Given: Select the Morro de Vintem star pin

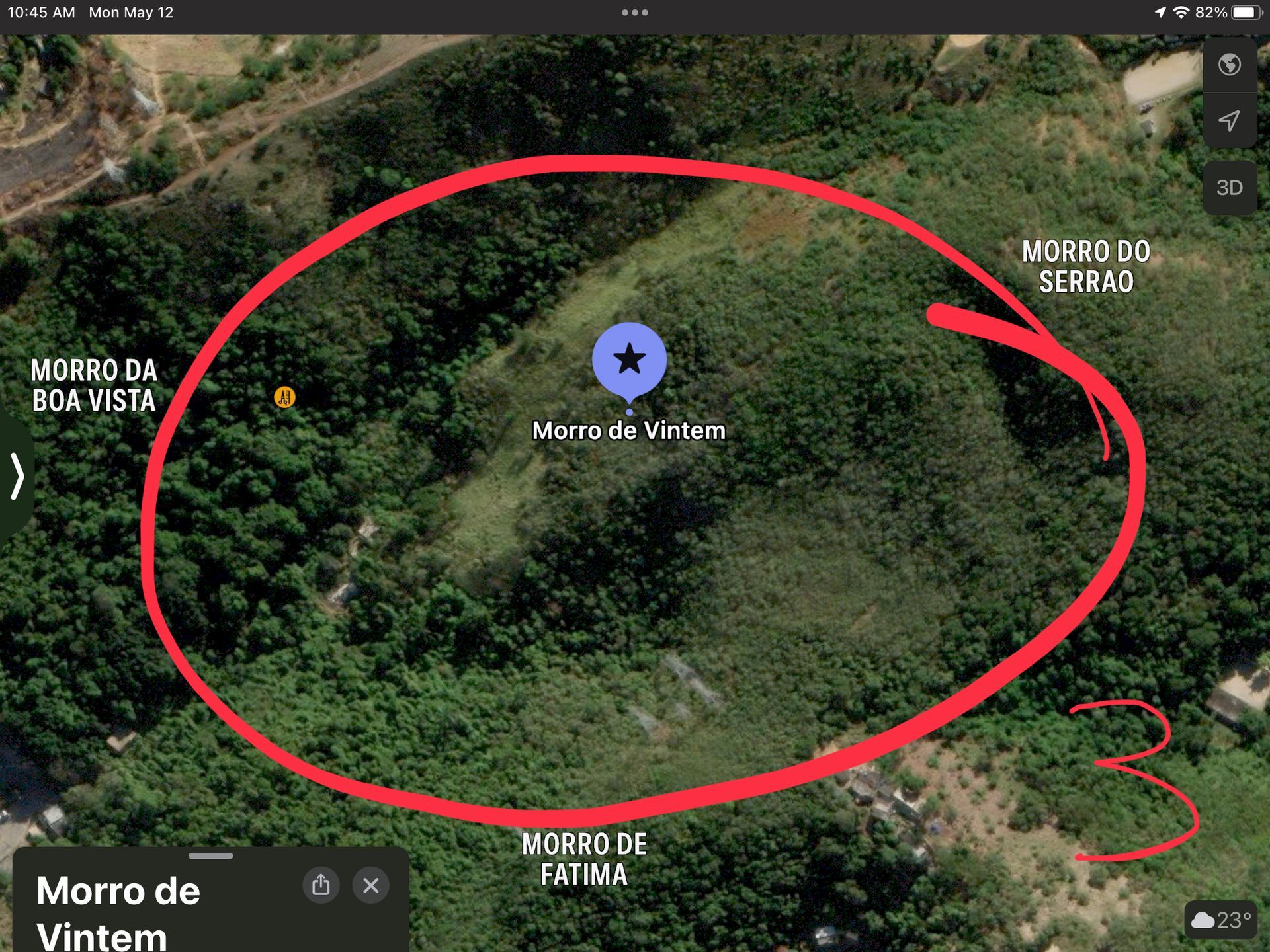Looking at the screenshot, I should tap(629, 360).
